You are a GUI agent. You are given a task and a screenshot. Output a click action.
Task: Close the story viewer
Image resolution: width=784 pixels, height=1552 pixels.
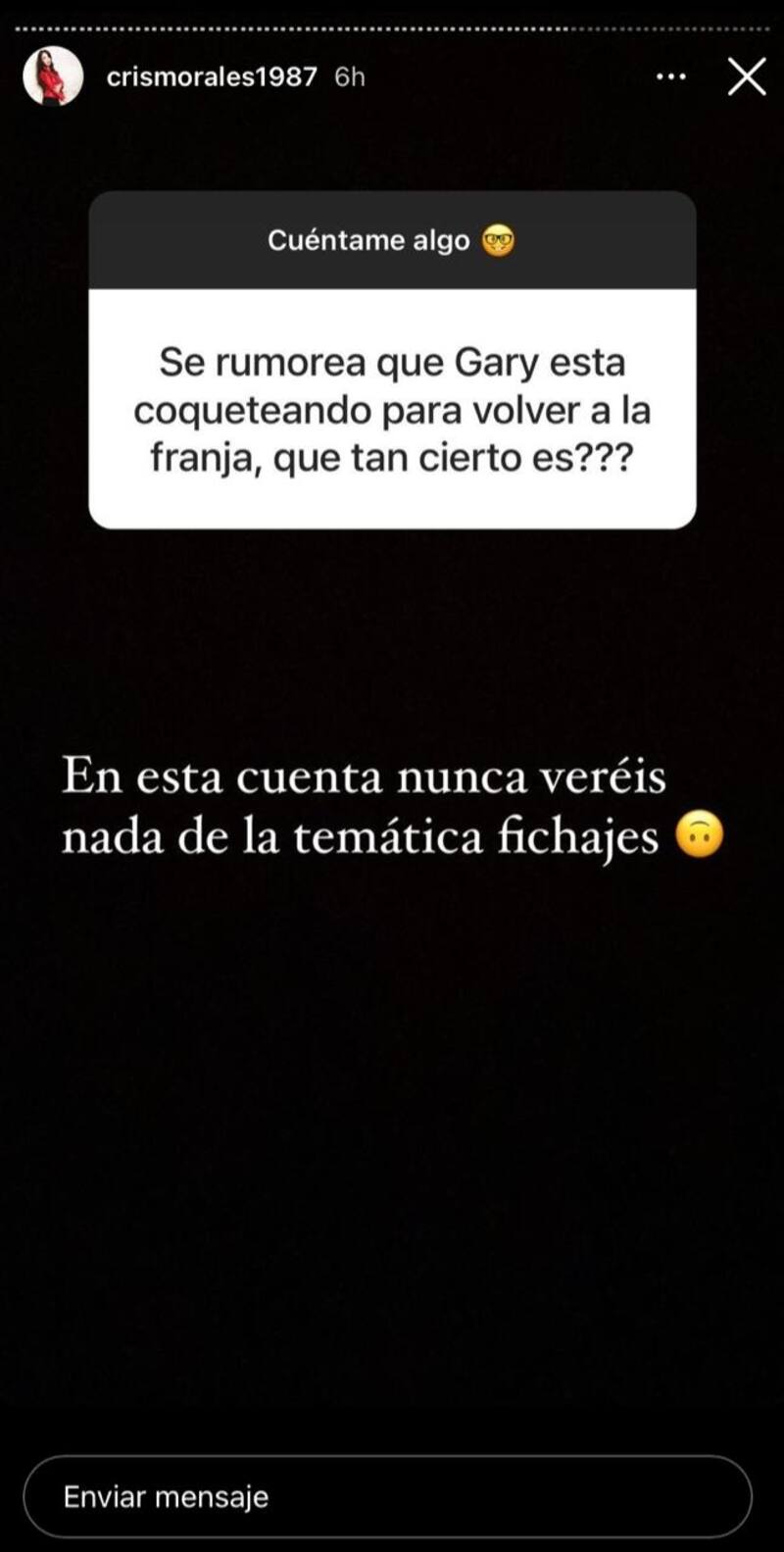(x=747, y=76)
